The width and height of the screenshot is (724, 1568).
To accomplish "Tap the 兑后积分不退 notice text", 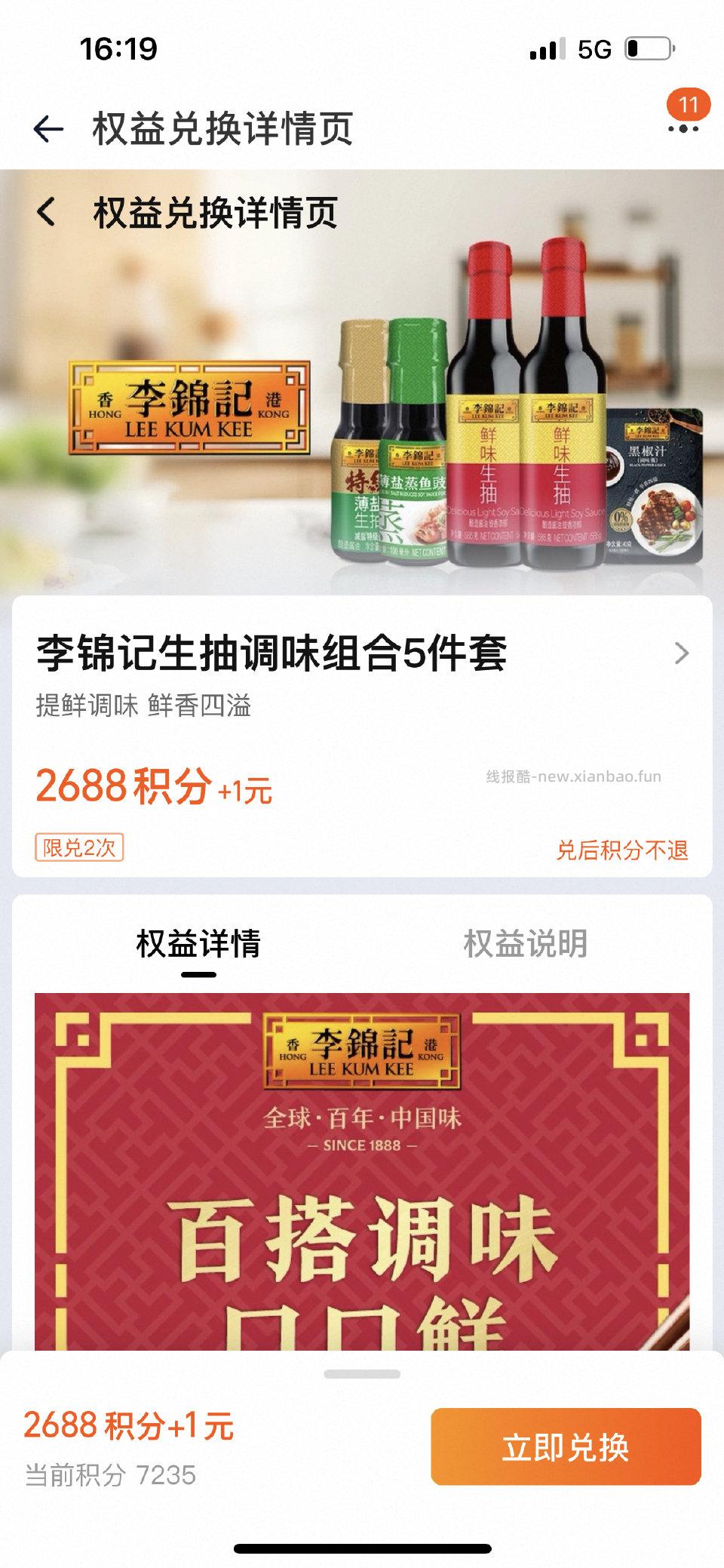I will click(628, 848).
